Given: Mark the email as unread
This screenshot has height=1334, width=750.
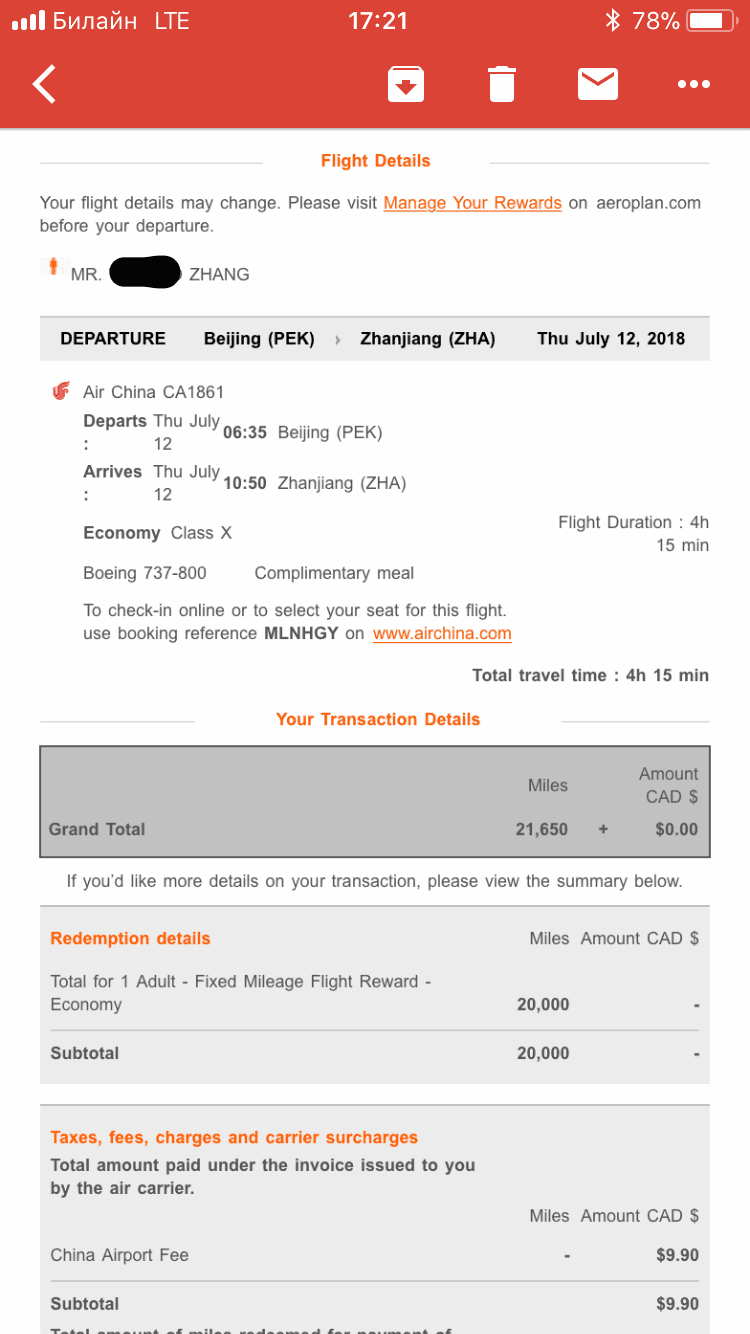Looking at the screenshot, I should pos(598,84).
